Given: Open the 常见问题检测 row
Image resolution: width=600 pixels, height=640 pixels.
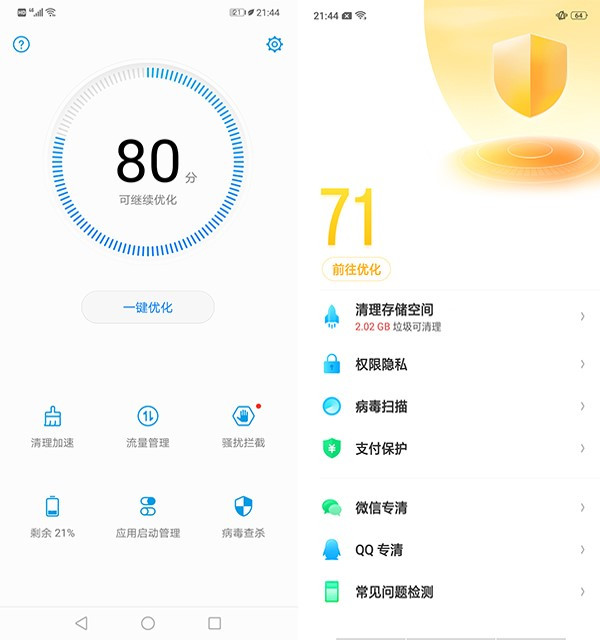Looking at the screenshot, I should (x=455, y=592).
